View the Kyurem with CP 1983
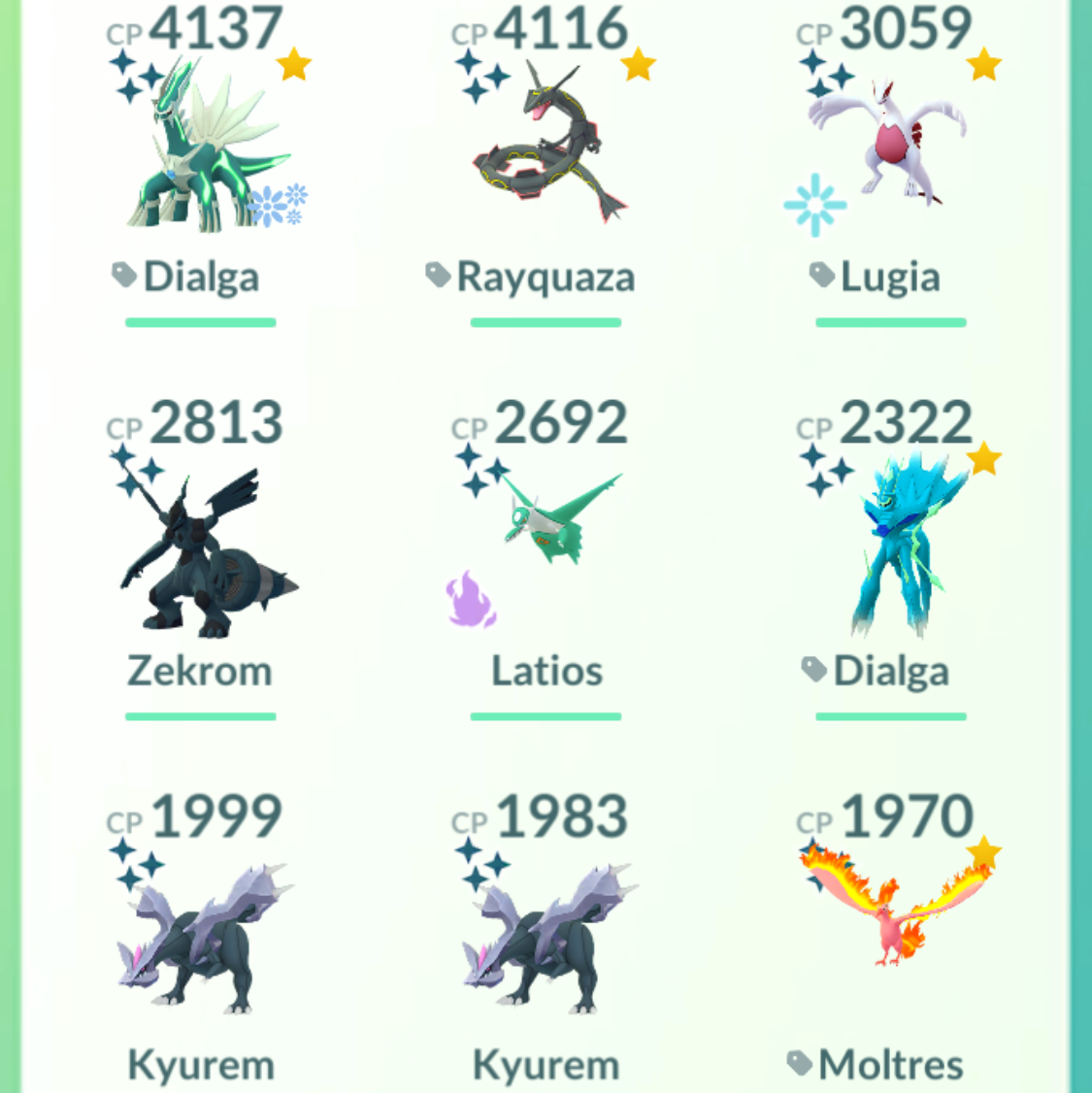Image resolution: width=1092 pixels, height=1093 pixels. point(546,937)
